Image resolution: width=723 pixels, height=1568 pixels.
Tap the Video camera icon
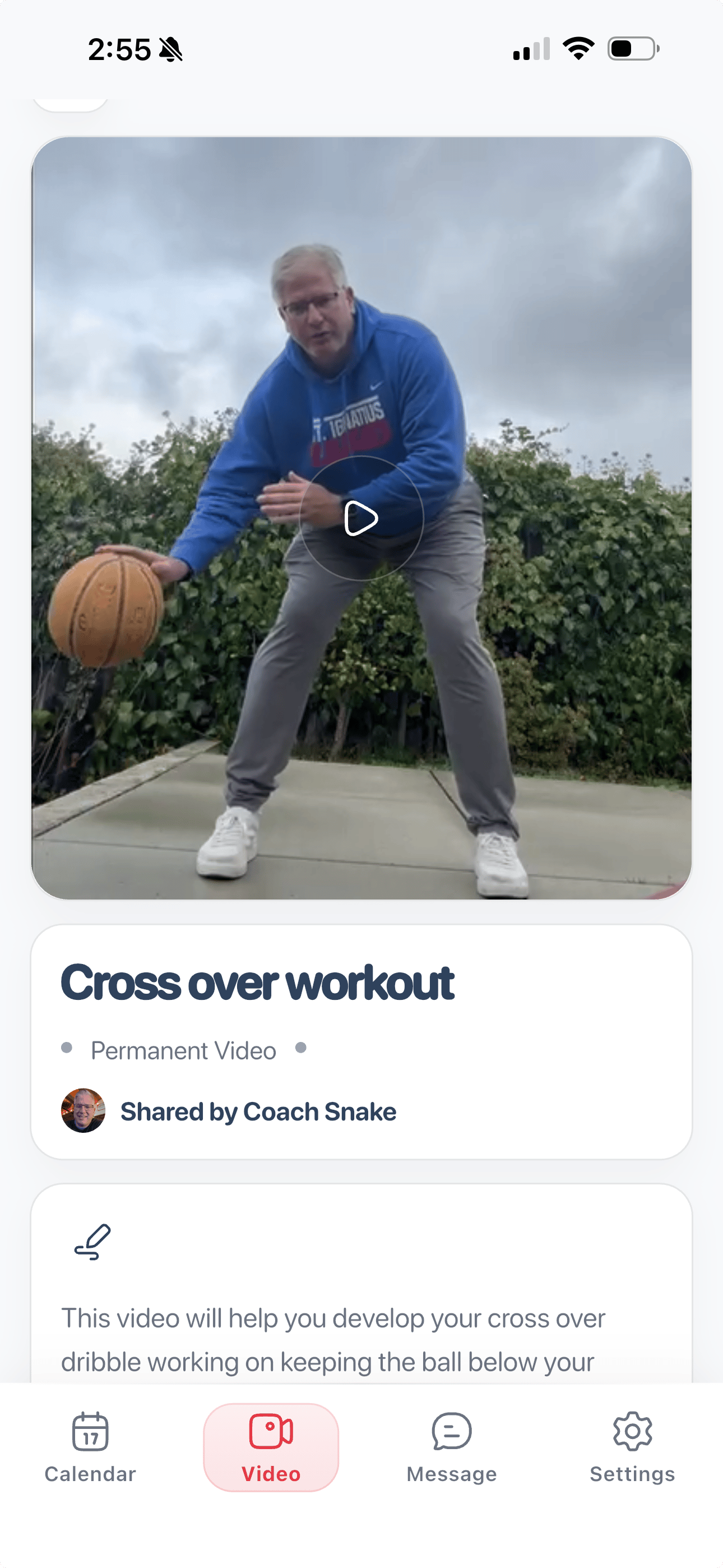pos(271,1432)
